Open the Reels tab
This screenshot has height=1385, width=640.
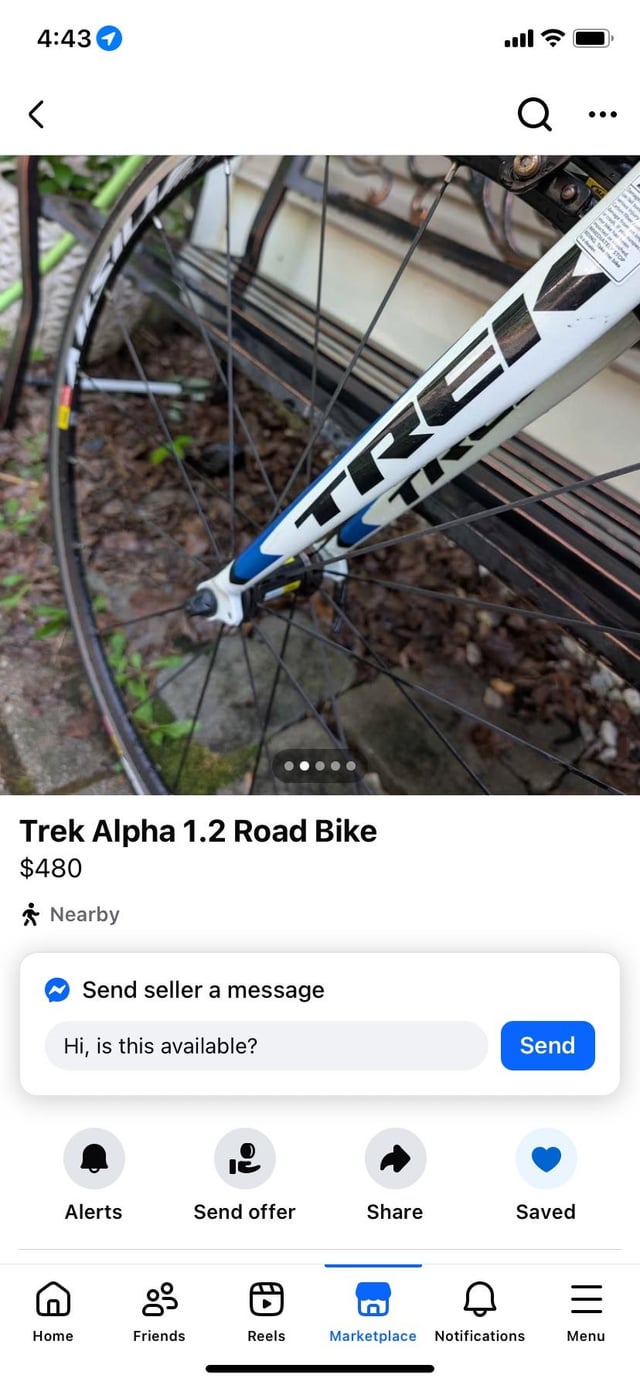pyautogui.click(x=266, y=1312)
